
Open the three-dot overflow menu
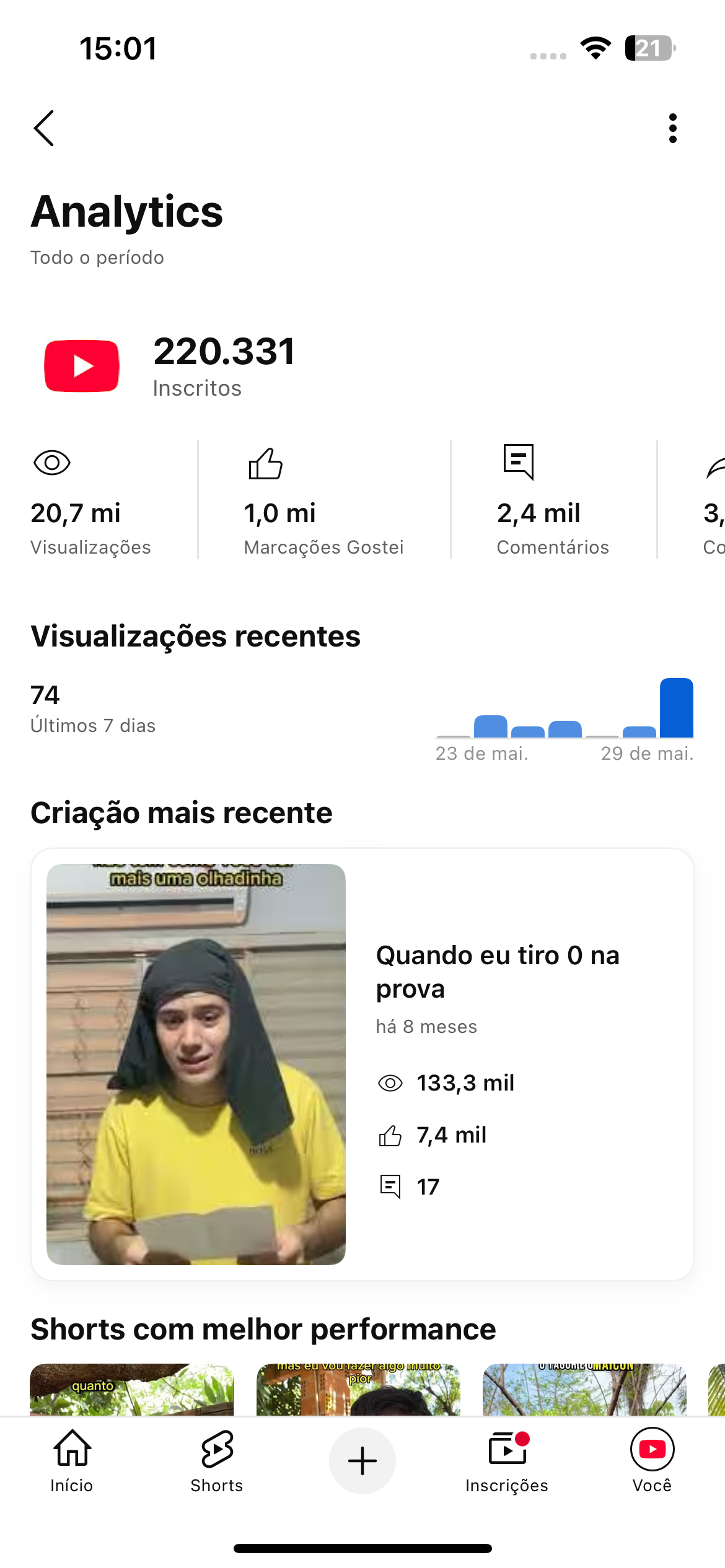672,128
